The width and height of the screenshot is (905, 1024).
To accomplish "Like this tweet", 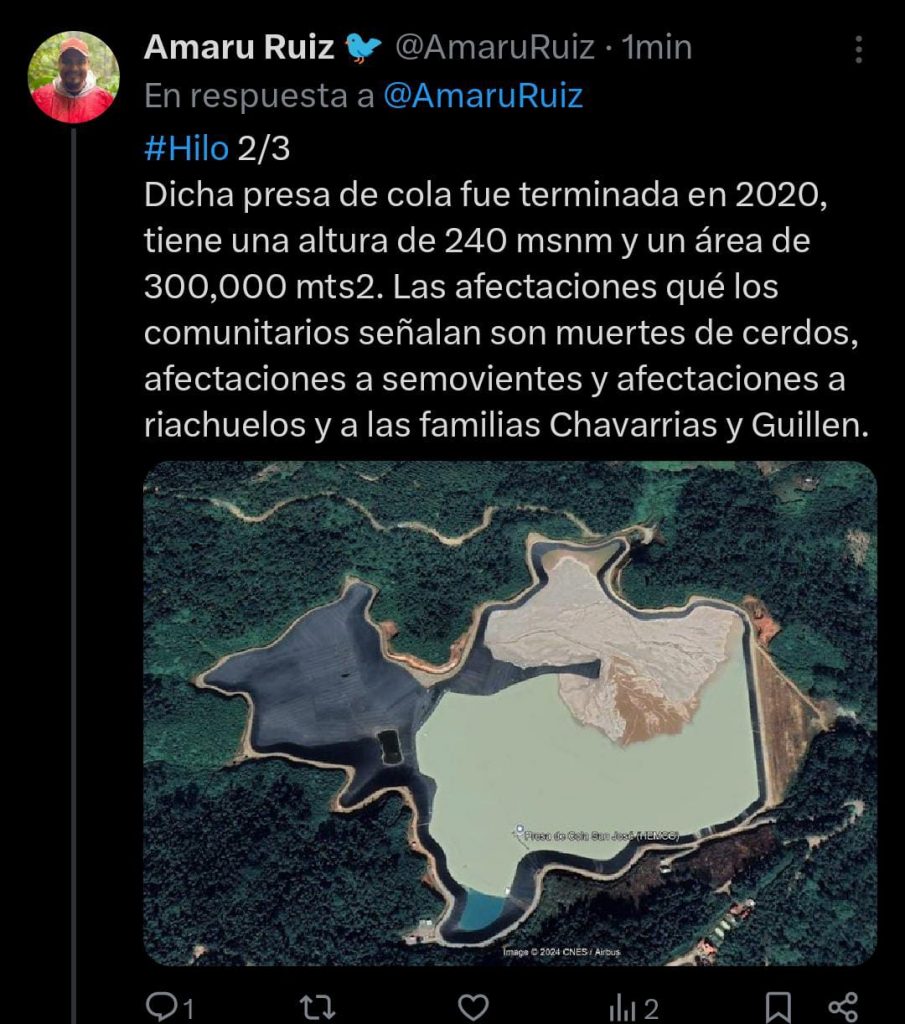I will [473, 1006].
